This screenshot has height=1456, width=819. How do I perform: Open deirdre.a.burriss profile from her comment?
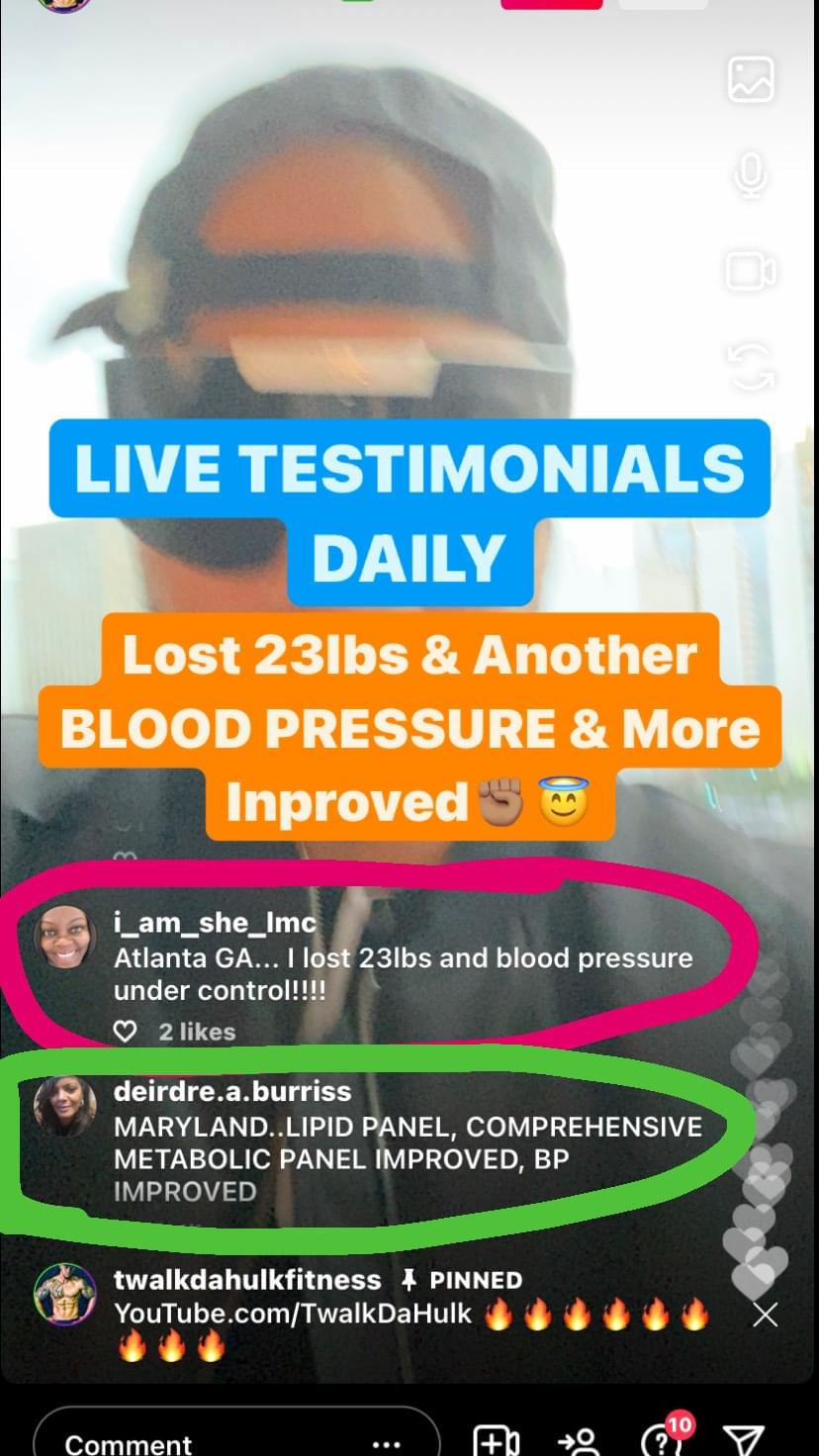pos(65,1106)
